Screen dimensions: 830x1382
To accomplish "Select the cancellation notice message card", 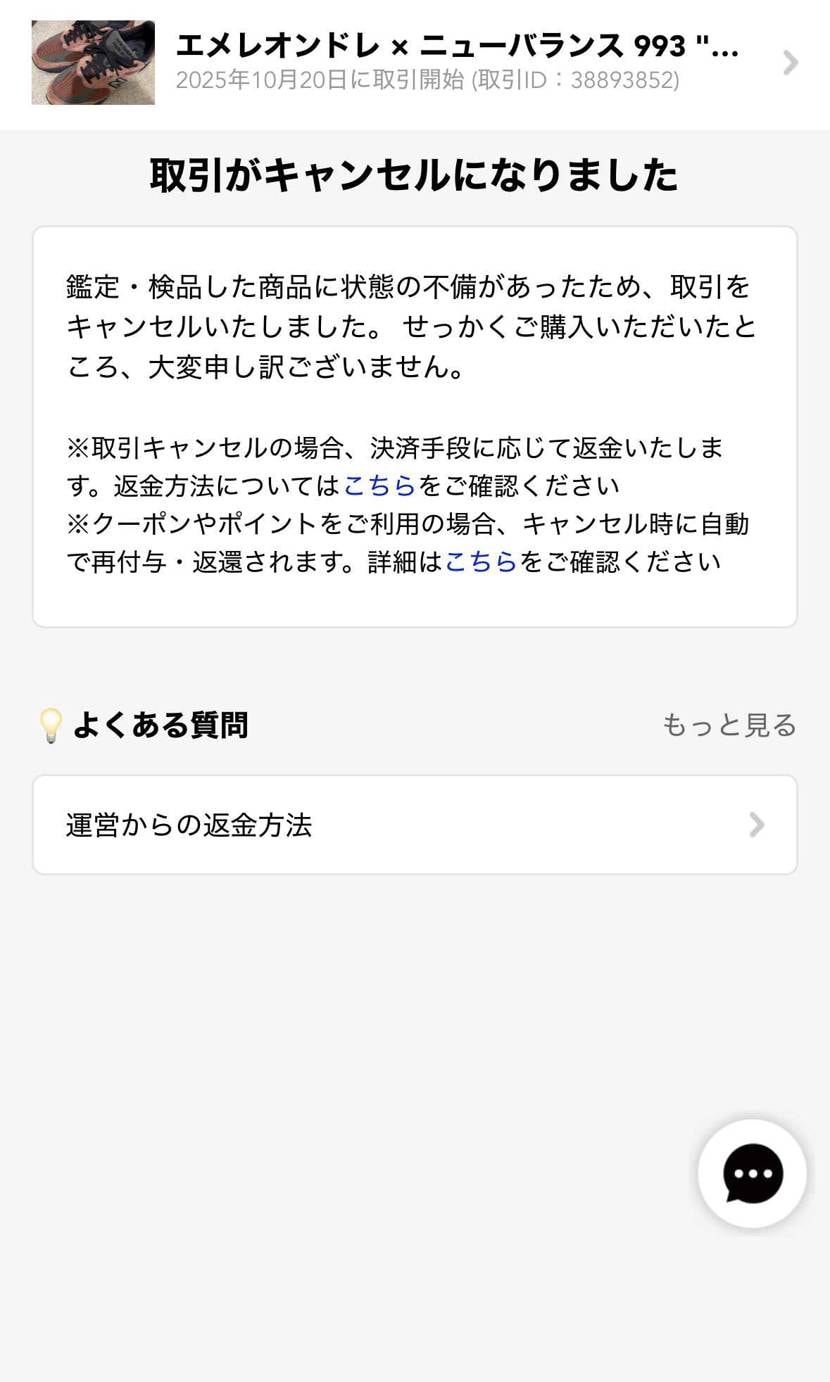I will pyautogui.click(x=414, y=426).
